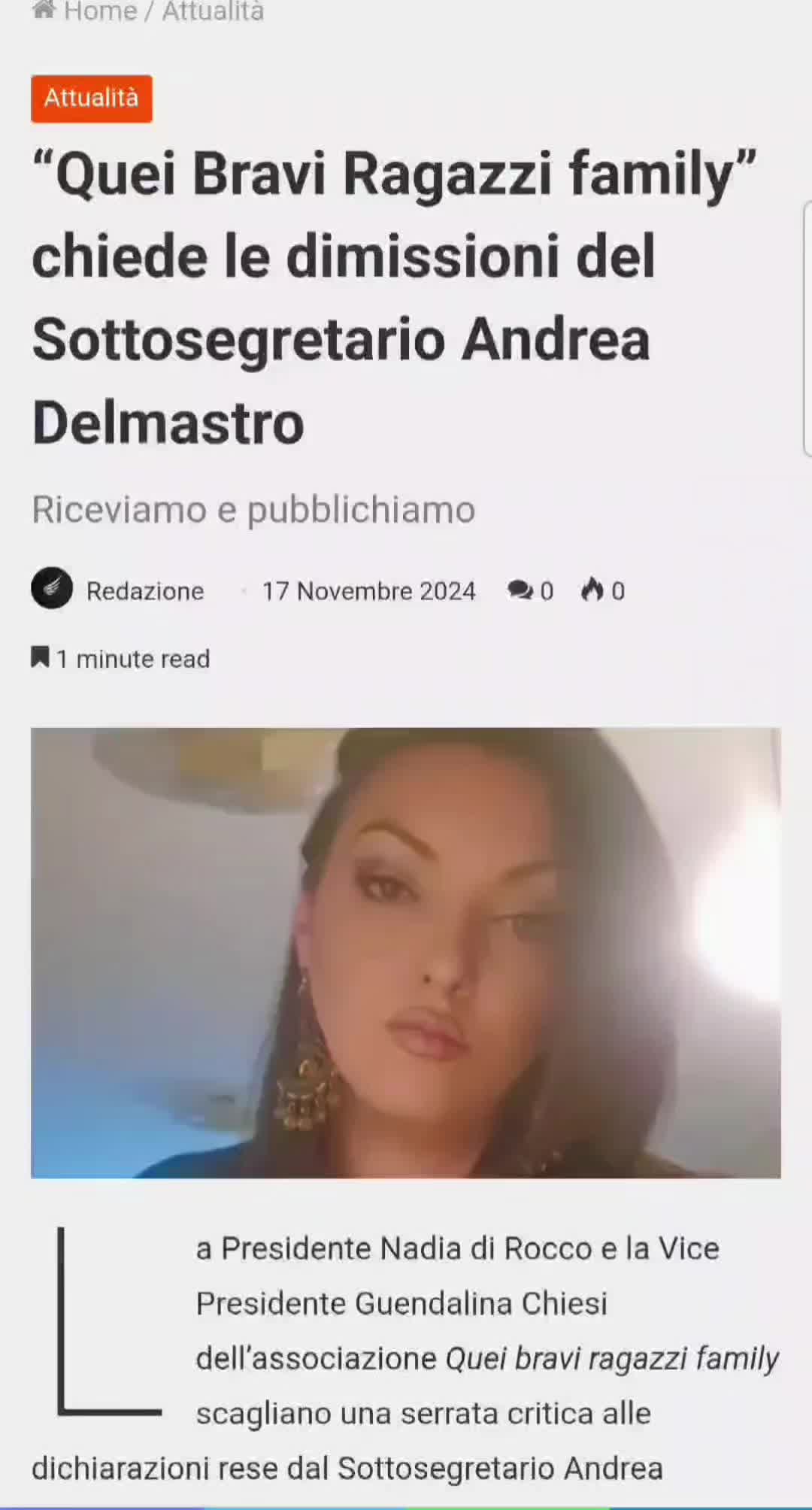Tap the orange Attualità category tag
The image size is (812, 1510).
(x=92, y=98)
